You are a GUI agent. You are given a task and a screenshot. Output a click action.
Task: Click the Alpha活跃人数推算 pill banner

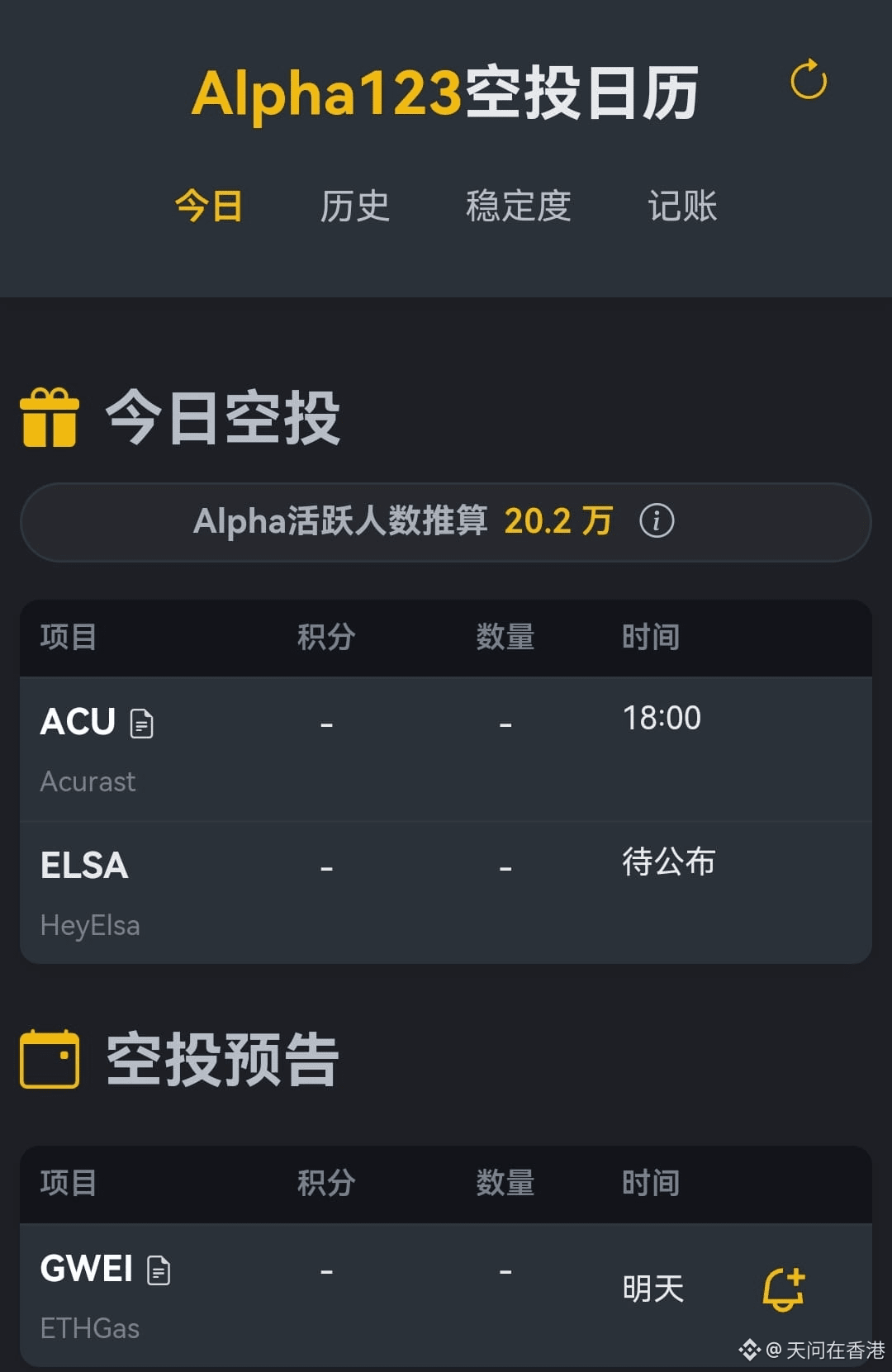[446, 521]
